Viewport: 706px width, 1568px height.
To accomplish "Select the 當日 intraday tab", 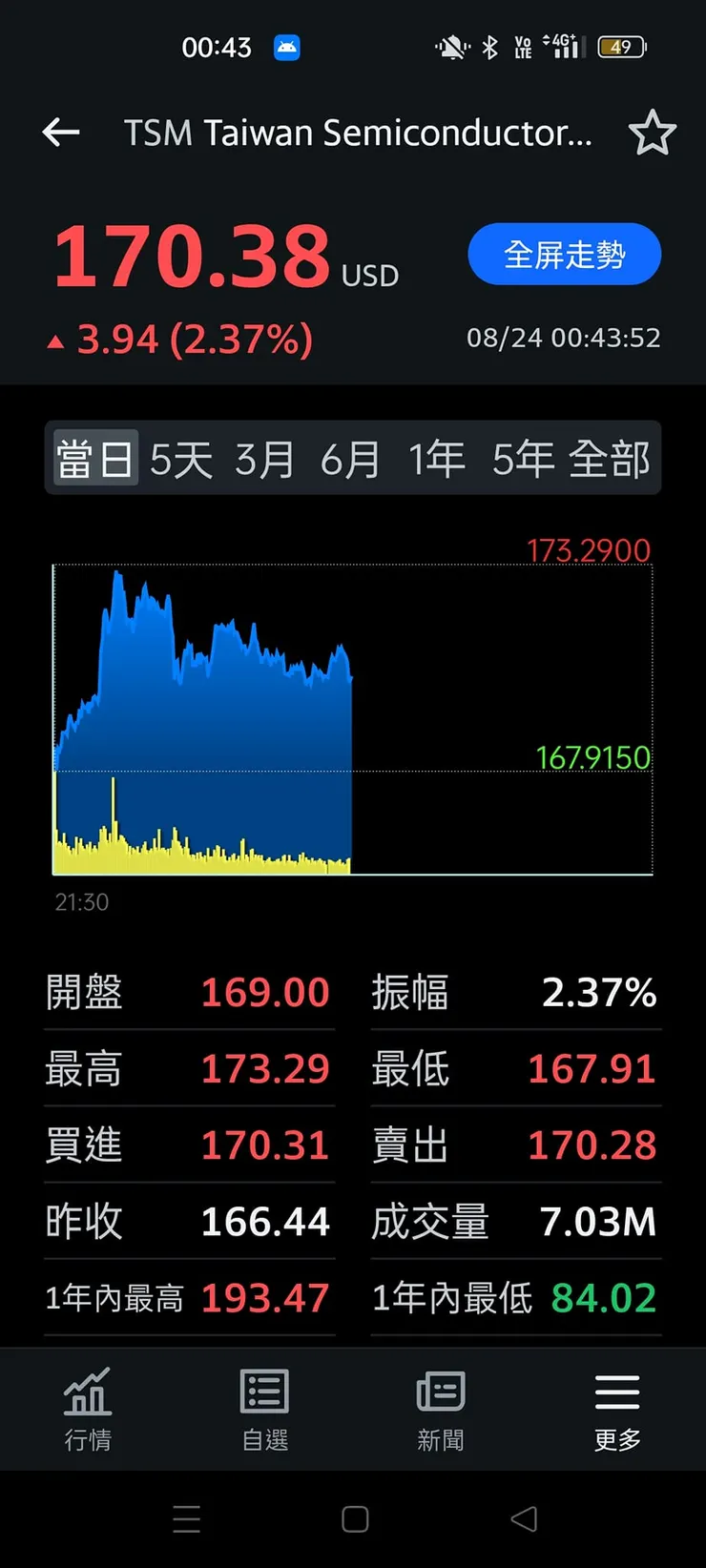I will 93,459.
